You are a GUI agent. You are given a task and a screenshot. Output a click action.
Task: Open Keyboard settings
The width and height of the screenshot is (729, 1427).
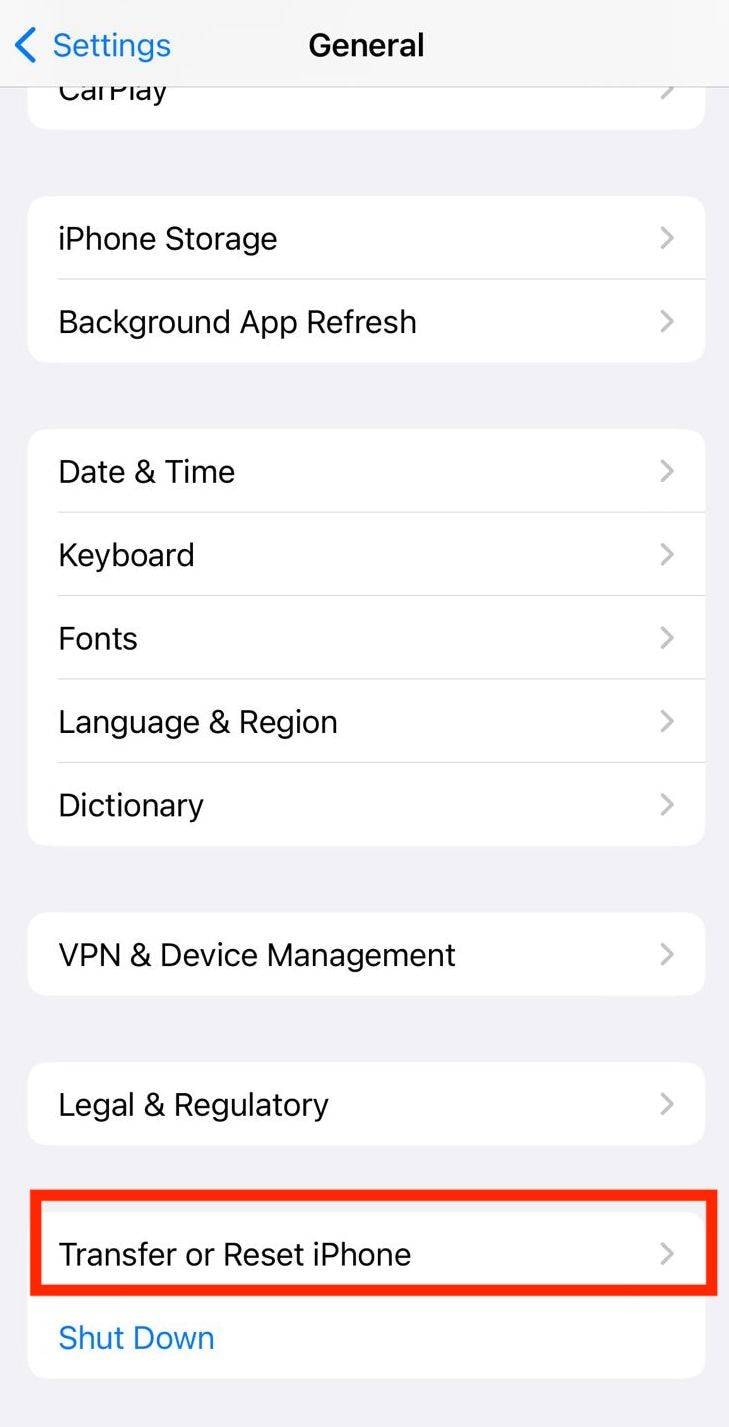pos(365,555)
